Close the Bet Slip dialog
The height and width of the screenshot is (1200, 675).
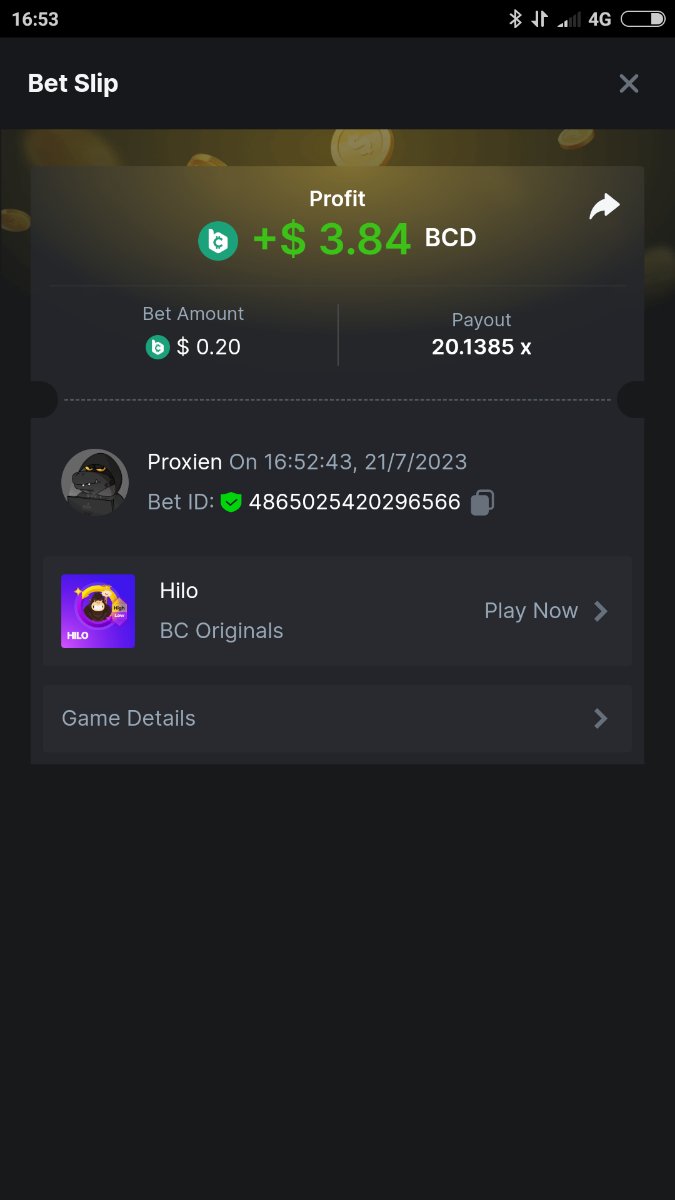tap(628, 84)
